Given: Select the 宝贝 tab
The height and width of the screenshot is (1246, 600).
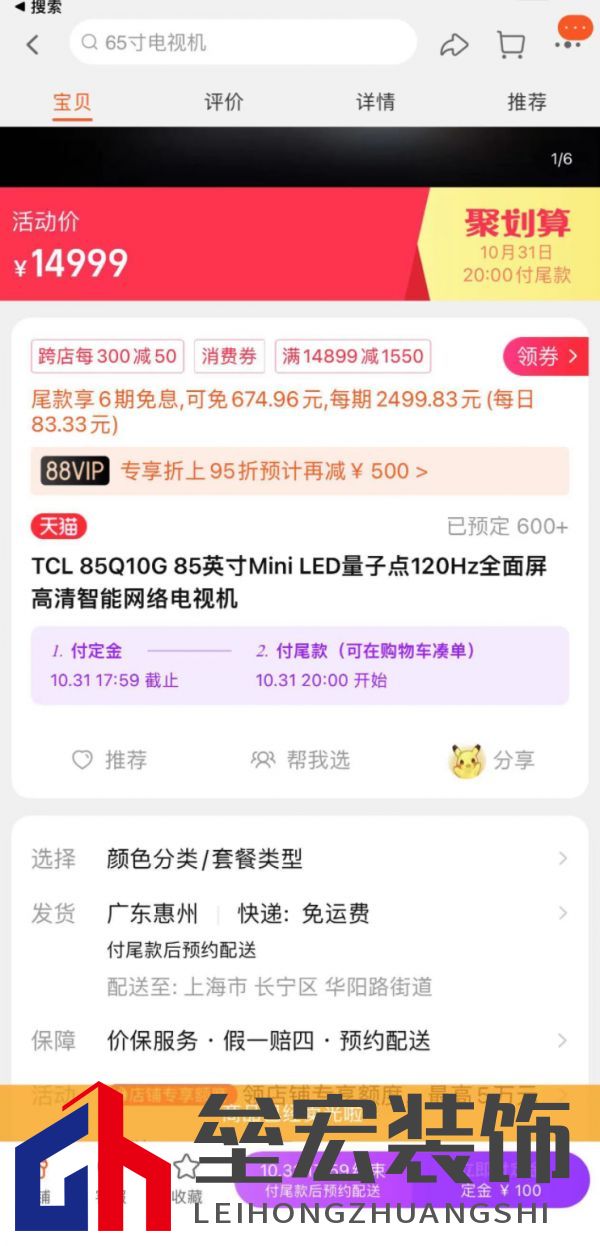Looking at the screenshot, I should click(72, 102).
